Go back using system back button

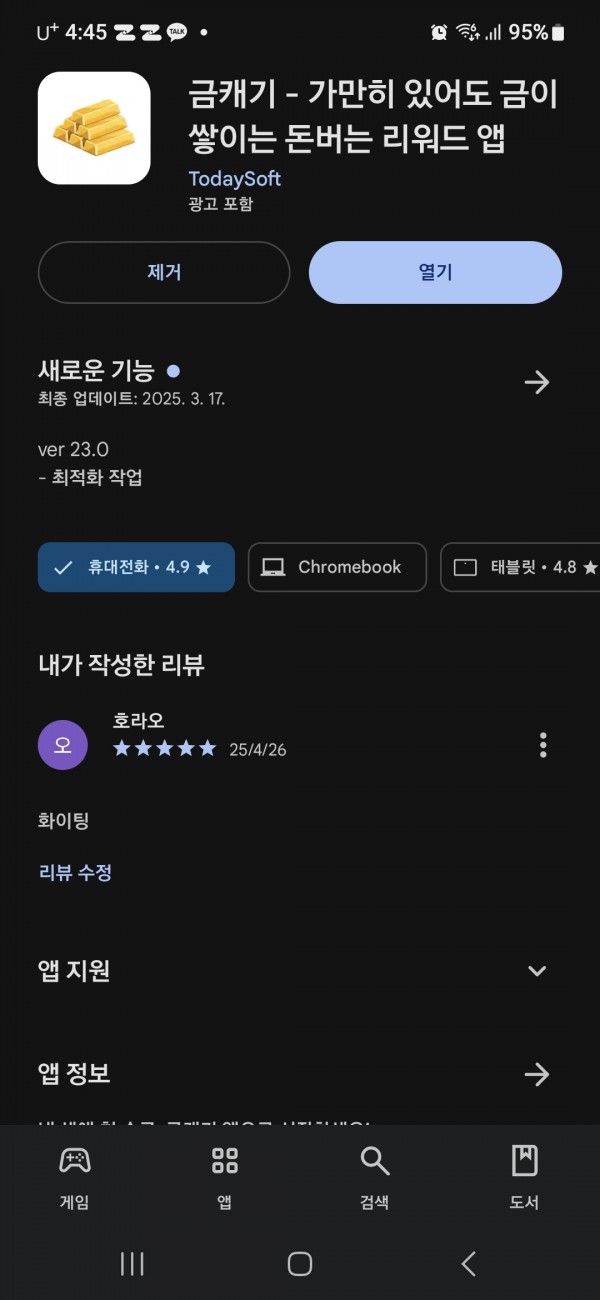[x=468, y=1263]
